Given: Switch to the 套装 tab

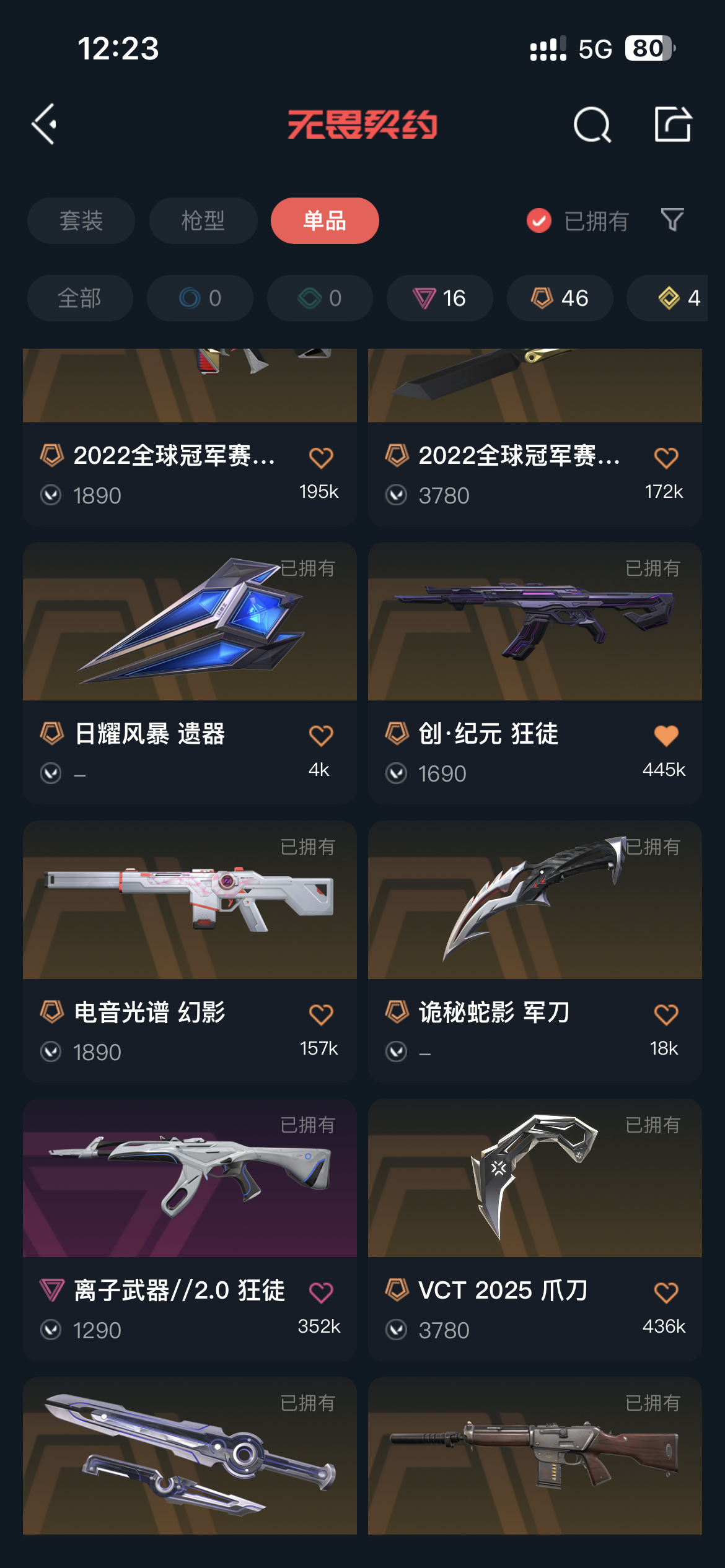Looking at the screenshot, I should (x=81, y=220).
